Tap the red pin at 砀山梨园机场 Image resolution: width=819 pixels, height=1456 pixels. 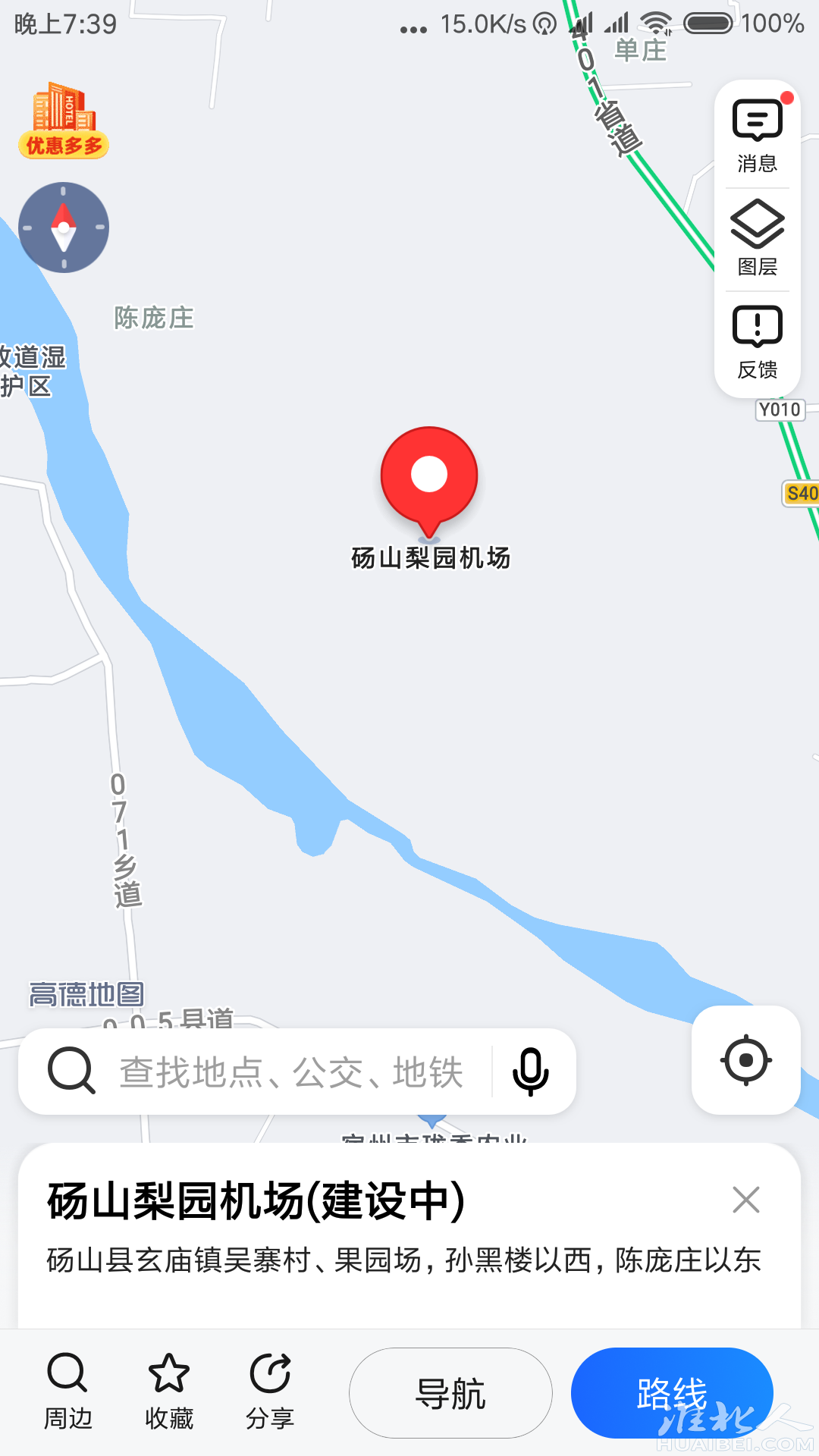click(x=429, y=478)
